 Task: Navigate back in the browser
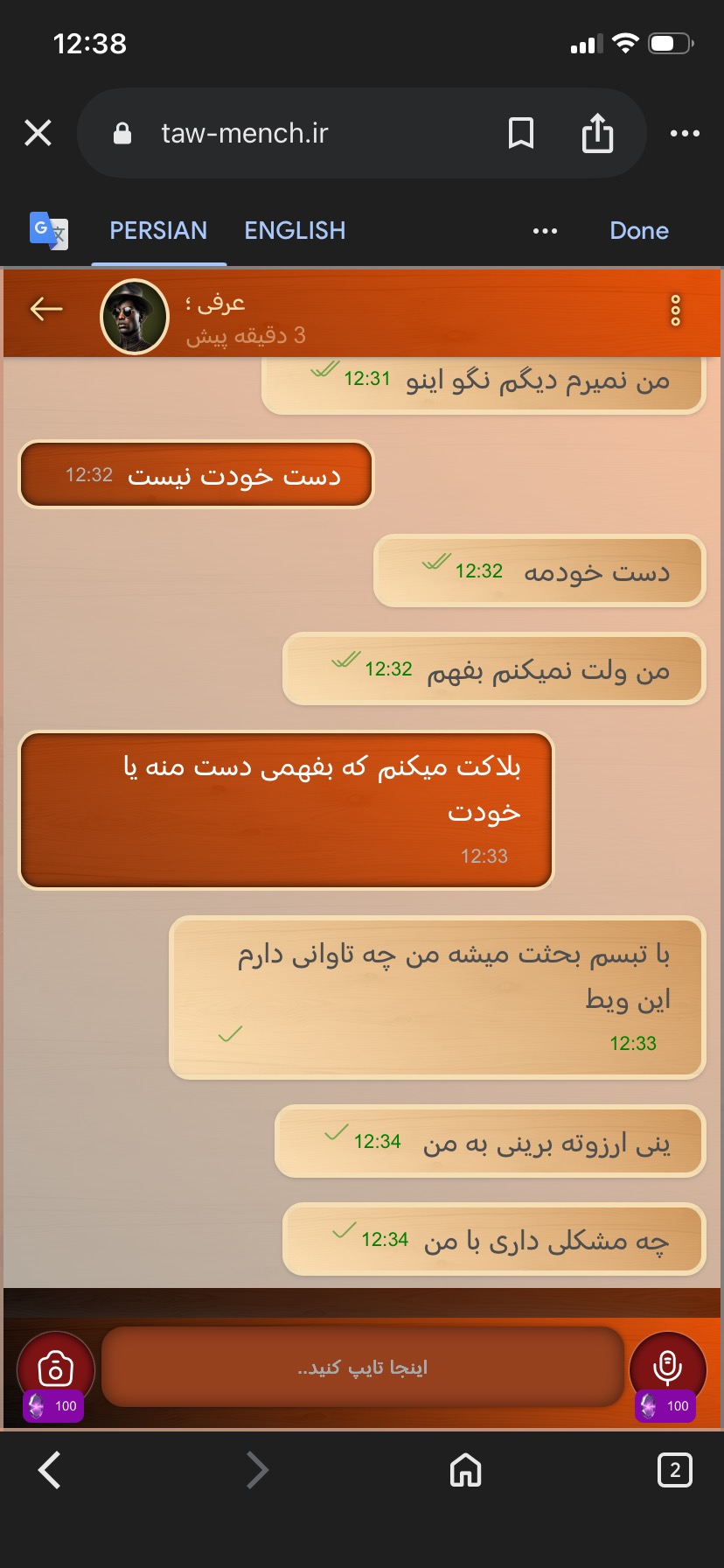(50, 1470)
